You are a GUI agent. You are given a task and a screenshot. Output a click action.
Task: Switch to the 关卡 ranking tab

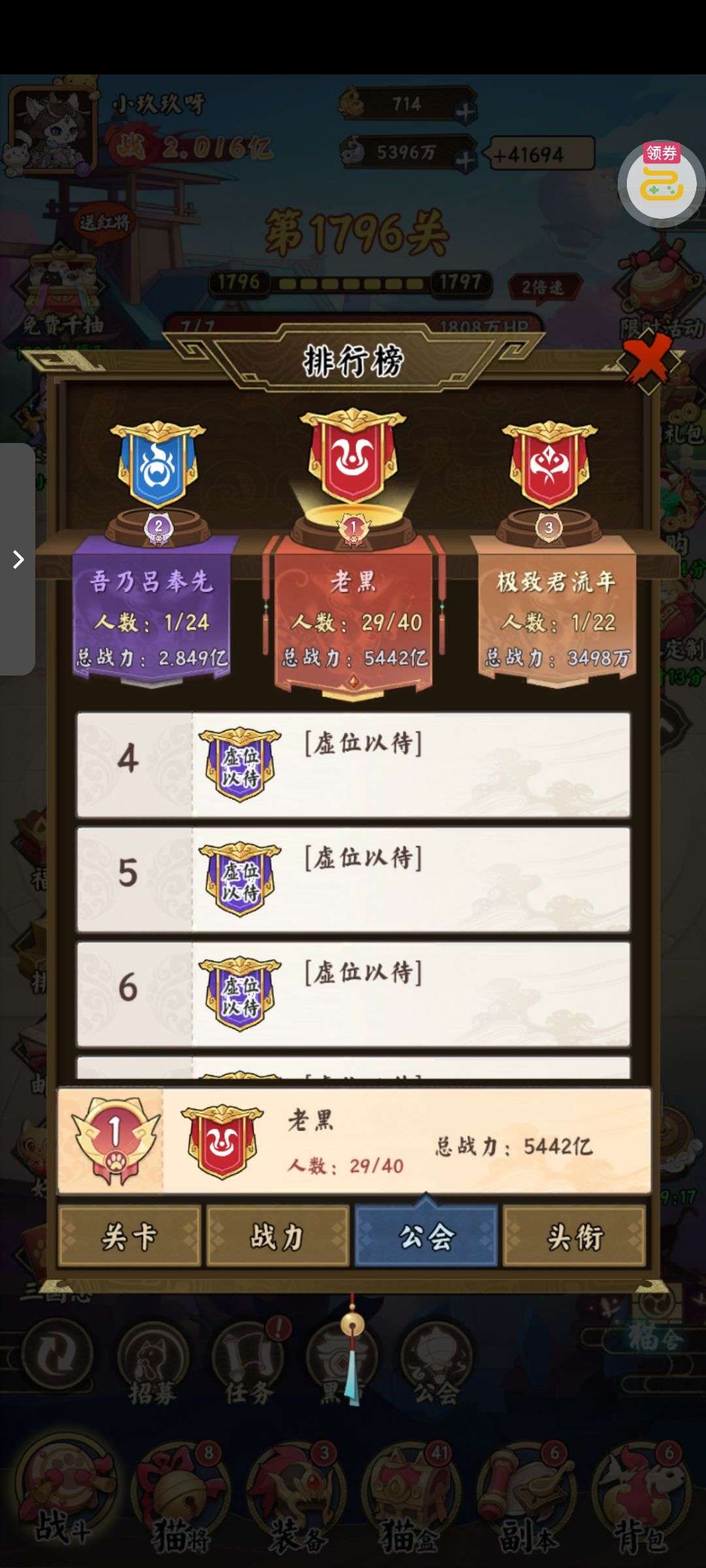tap(129, 1237)
